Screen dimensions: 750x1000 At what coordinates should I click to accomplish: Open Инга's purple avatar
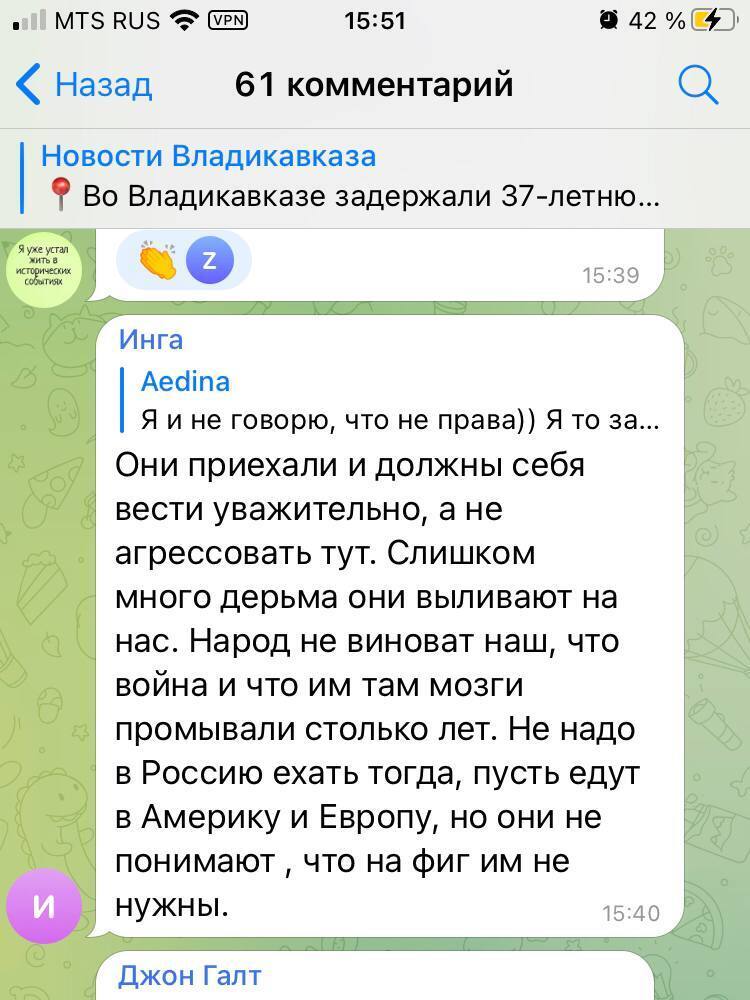point(44,906)
